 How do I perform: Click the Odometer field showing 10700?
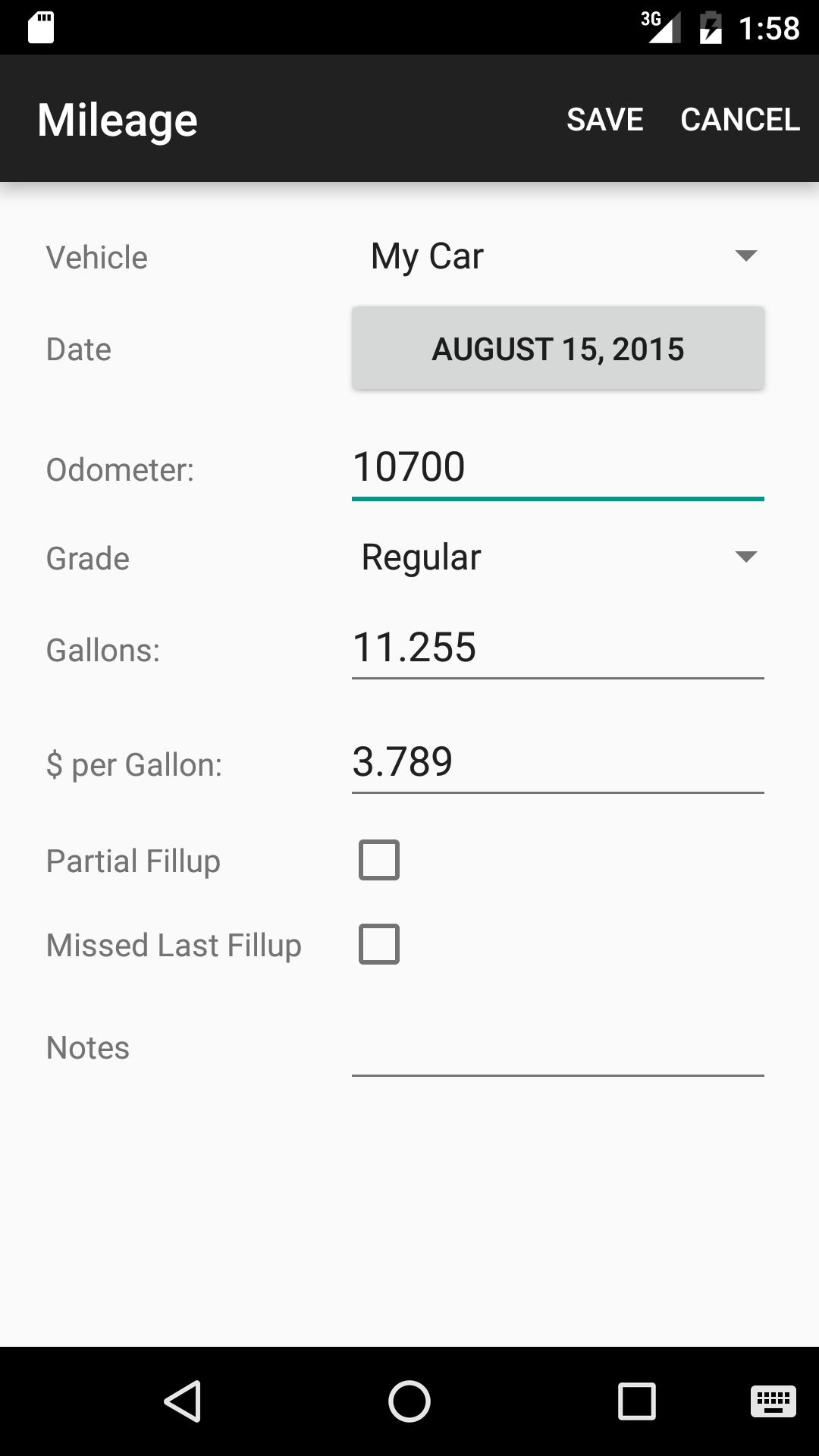point(557,467)
